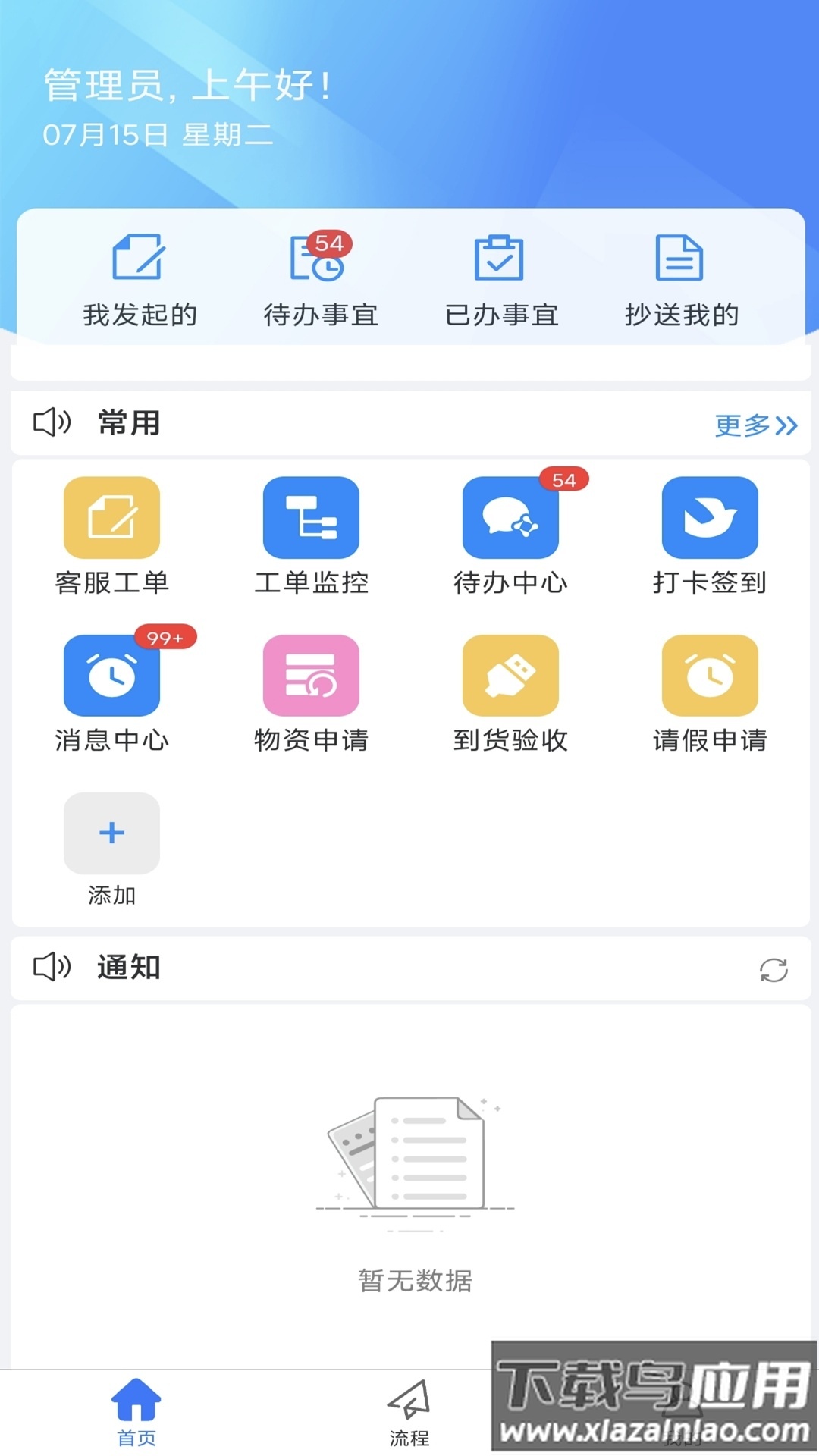Tap the 添加 plus button to add shortcut
This screenshot has width=819, height=1456.
click(x=111, y=834)
